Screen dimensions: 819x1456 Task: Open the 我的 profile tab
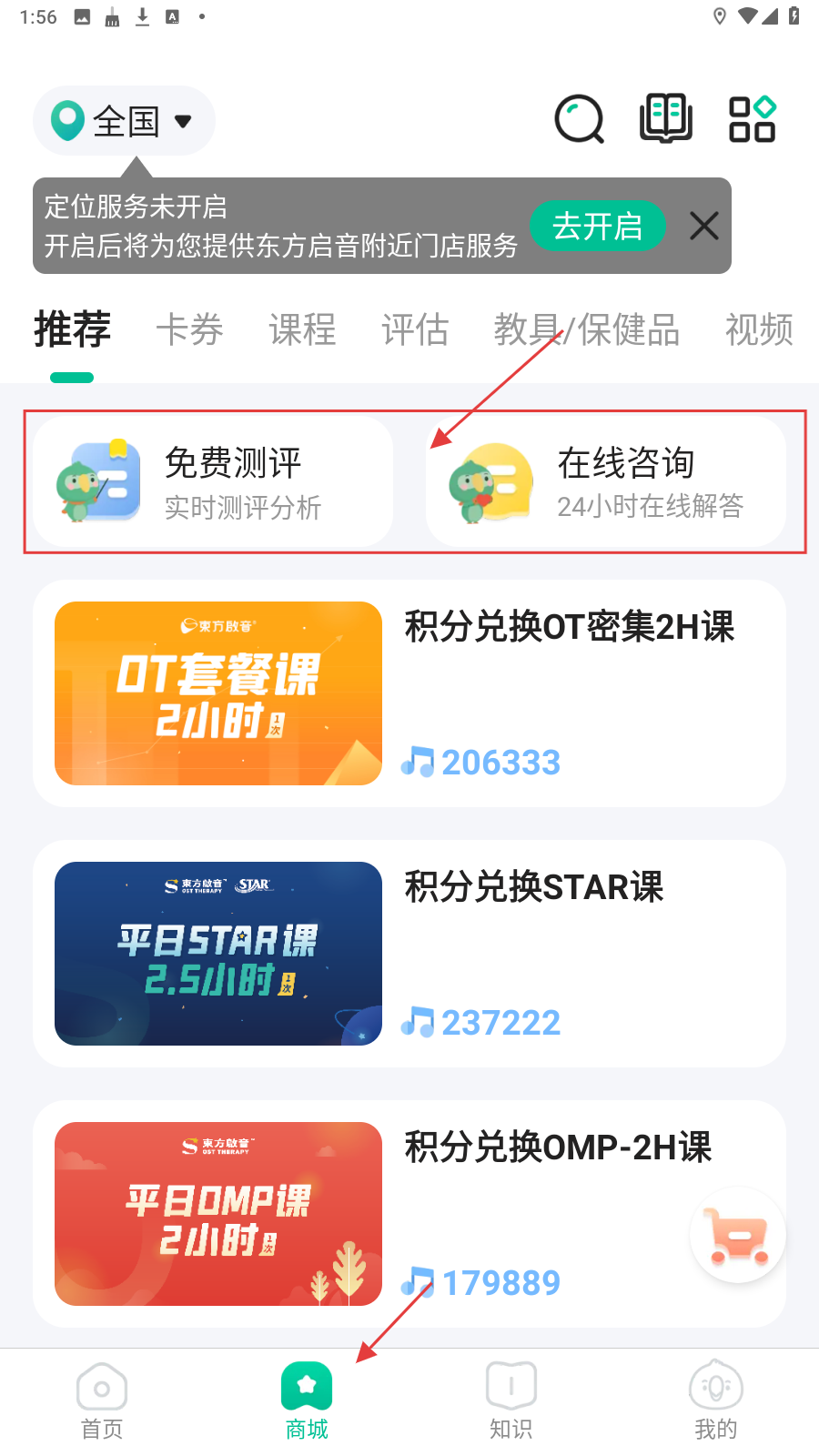pyautogui.click(x=716, y=1401)
